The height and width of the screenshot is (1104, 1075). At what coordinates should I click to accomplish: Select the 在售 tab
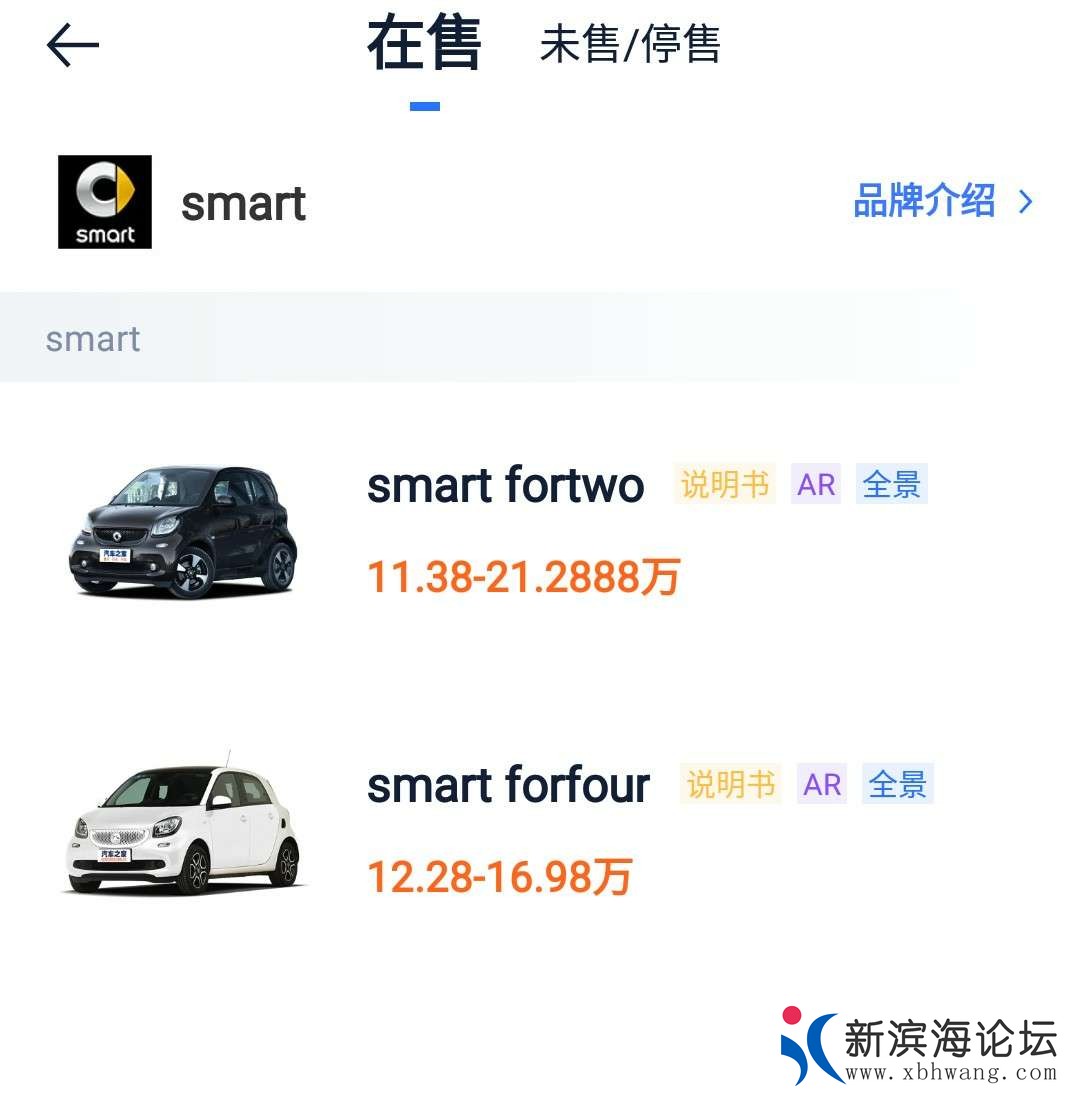tap(424, 45)
